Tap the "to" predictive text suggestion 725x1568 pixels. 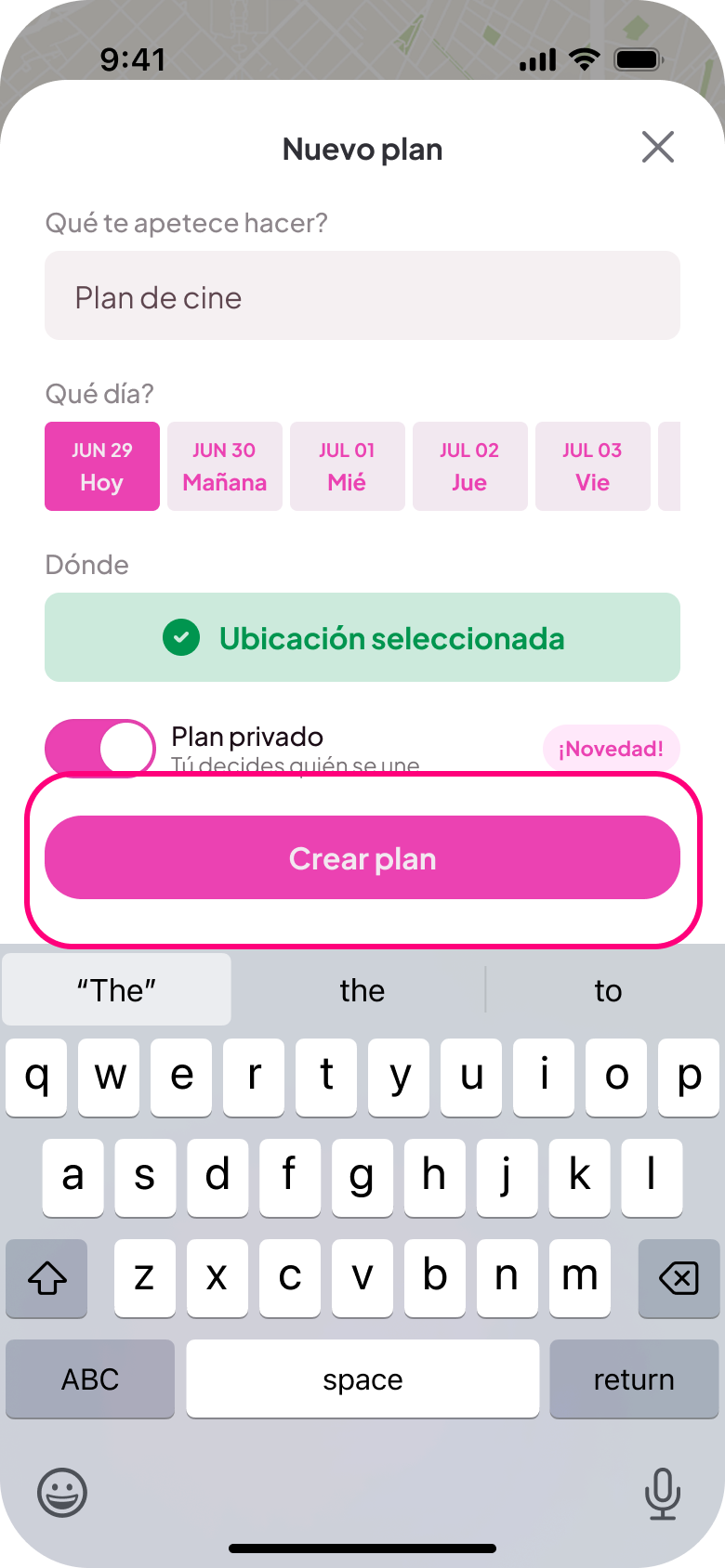(607, 990)
